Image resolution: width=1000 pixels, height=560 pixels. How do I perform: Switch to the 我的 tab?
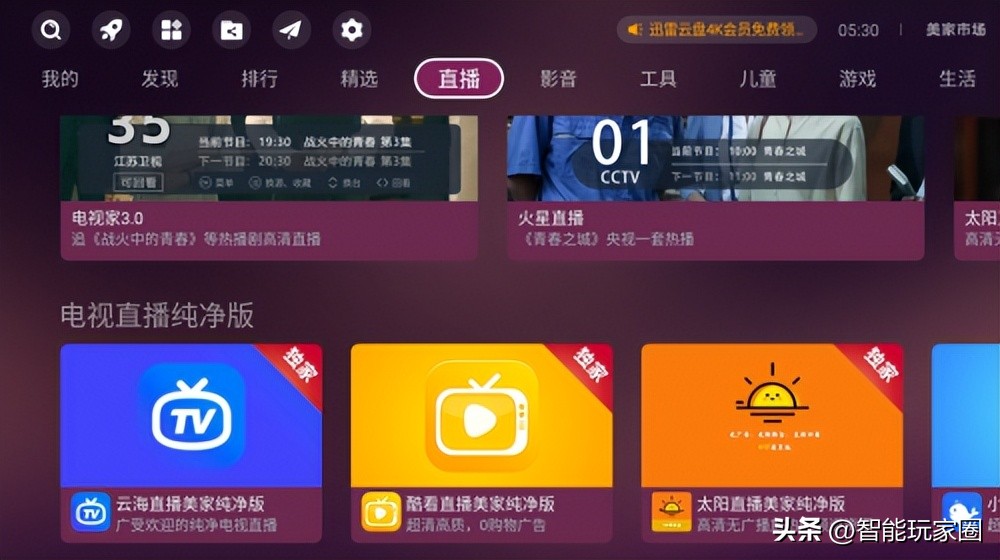pos(60,79)
